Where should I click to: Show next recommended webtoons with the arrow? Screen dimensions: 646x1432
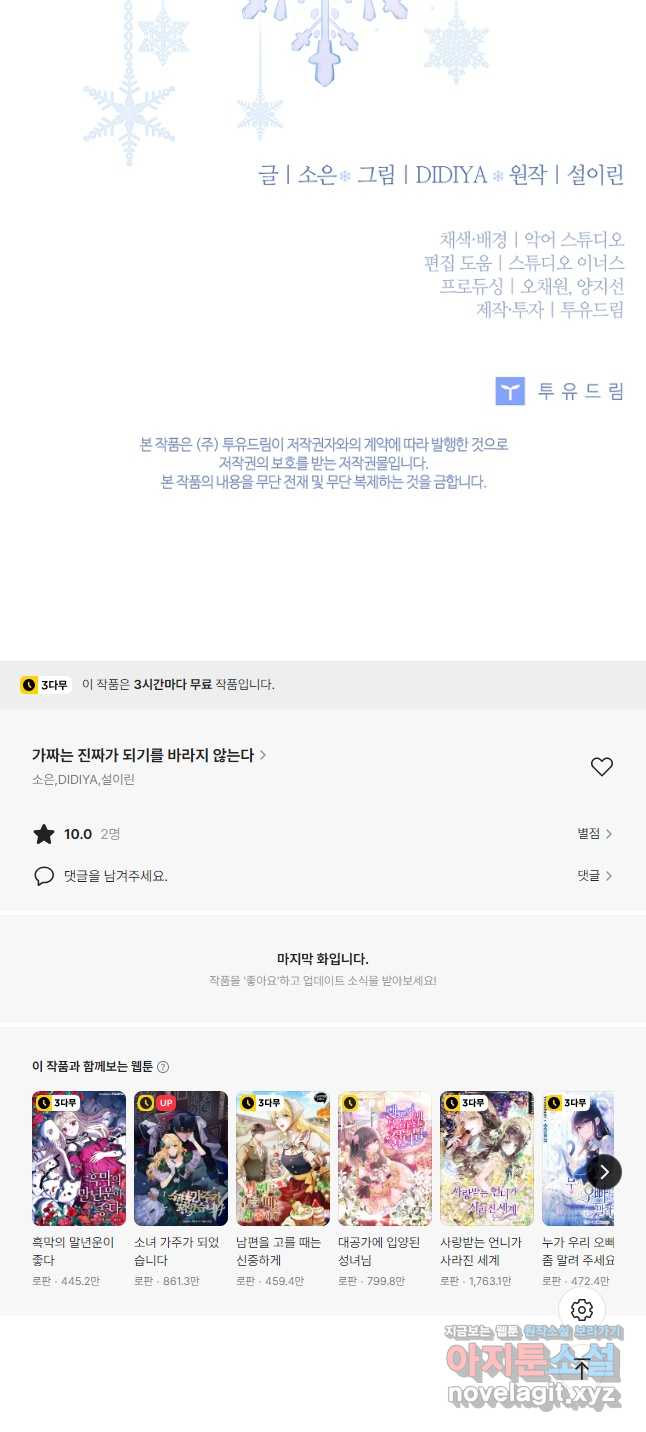click(x=604, y=1172)
